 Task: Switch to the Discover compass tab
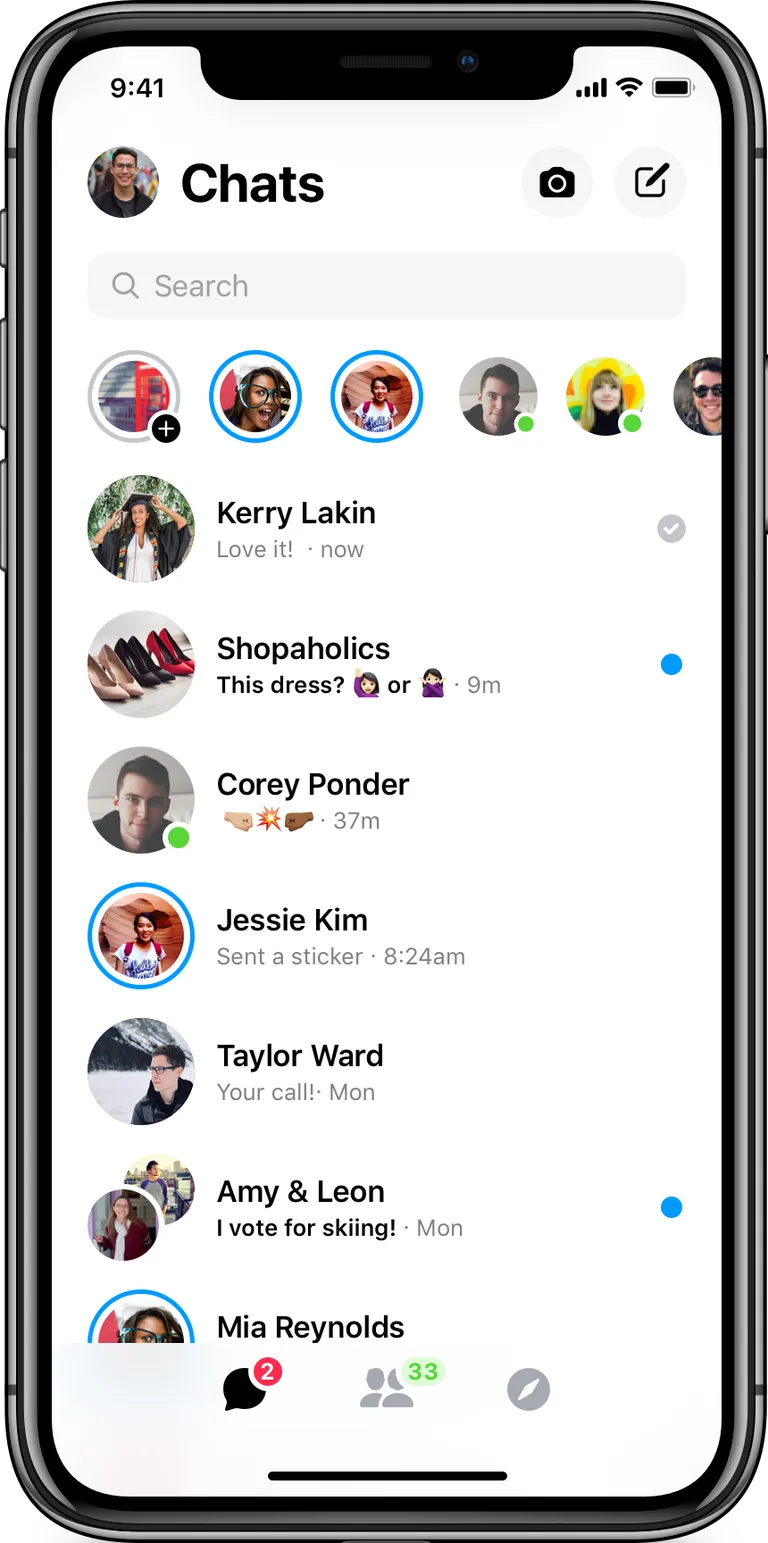click(528, 1390)
